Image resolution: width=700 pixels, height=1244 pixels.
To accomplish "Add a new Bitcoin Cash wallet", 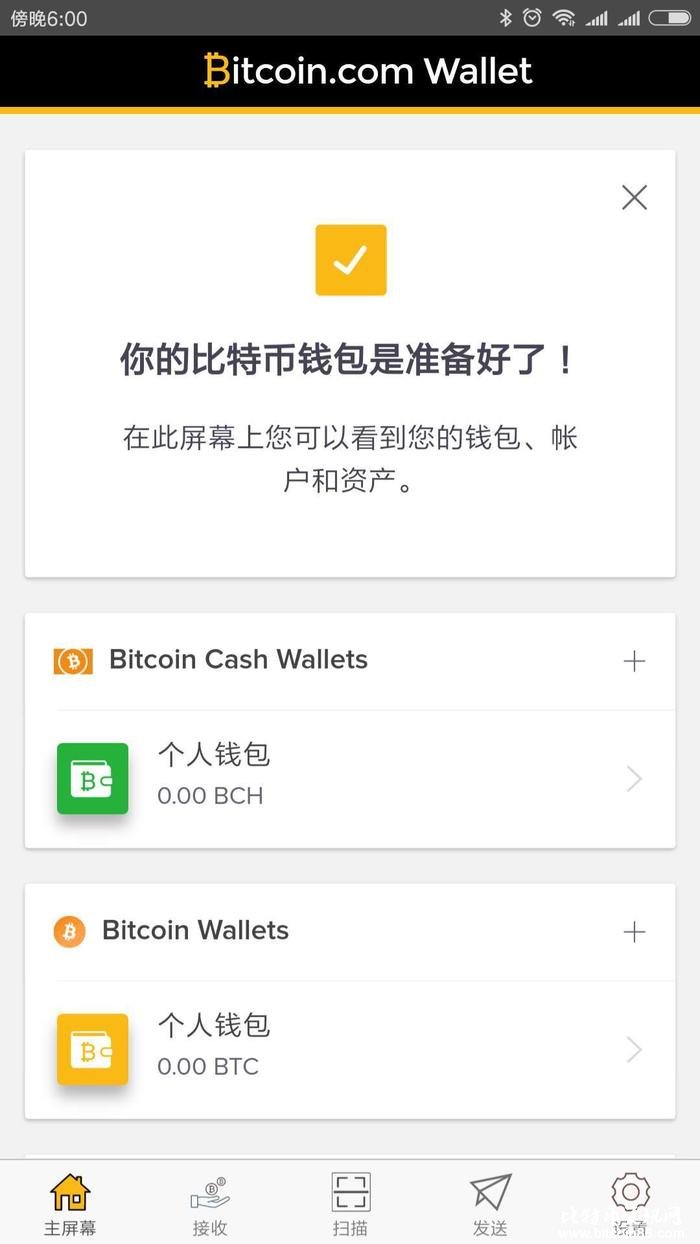I will (x=634, y=661).
